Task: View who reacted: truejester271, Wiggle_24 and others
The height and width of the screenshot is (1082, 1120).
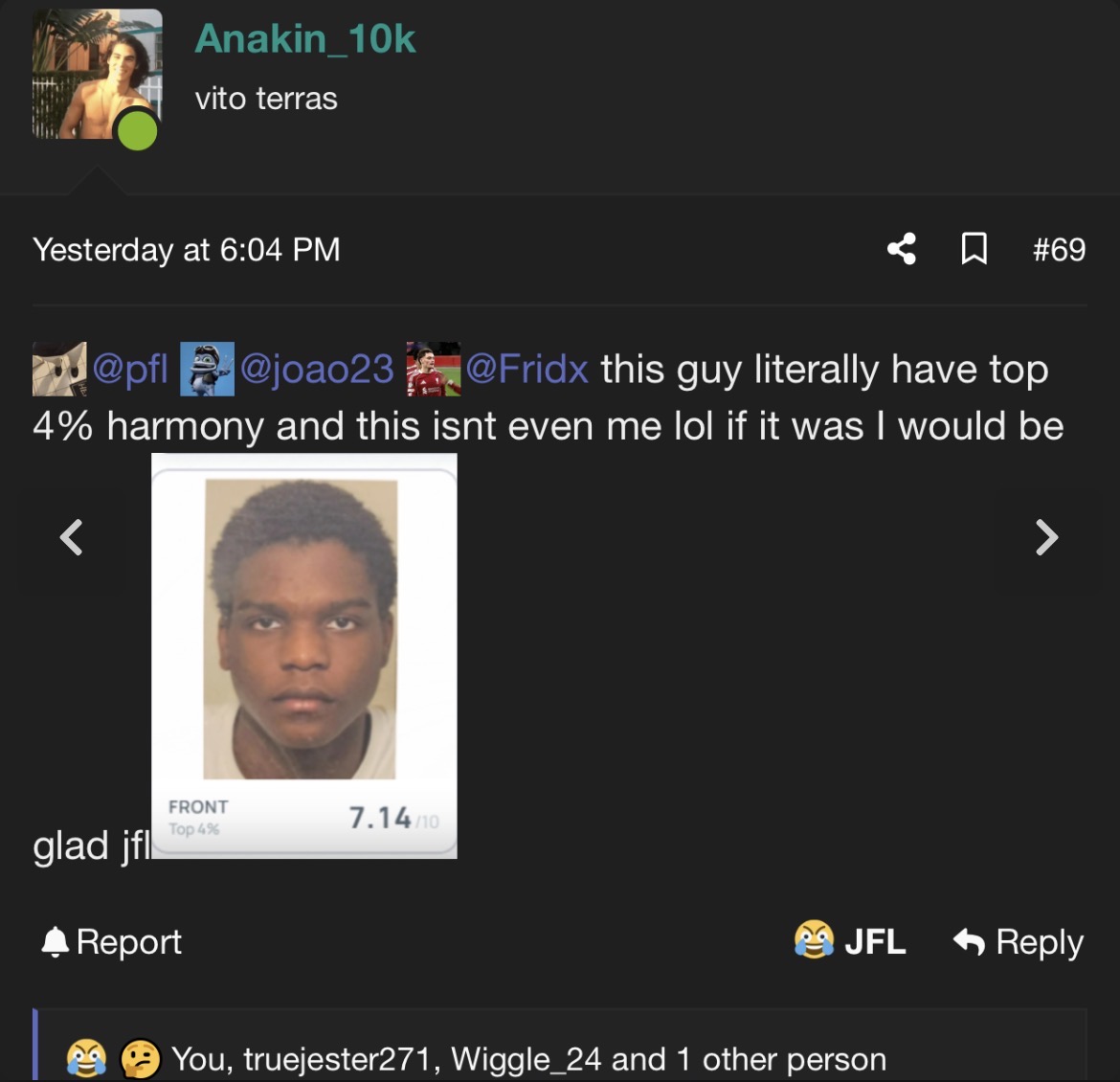Action: tap(528, 1059)
